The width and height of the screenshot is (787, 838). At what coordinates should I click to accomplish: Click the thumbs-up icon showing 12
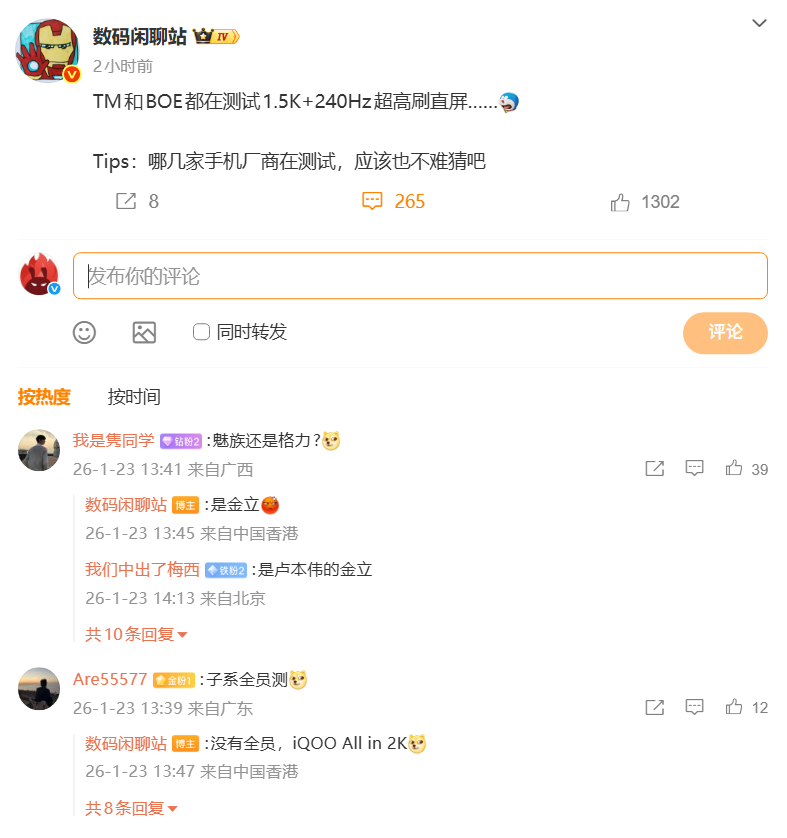click(x=735, y=707)
